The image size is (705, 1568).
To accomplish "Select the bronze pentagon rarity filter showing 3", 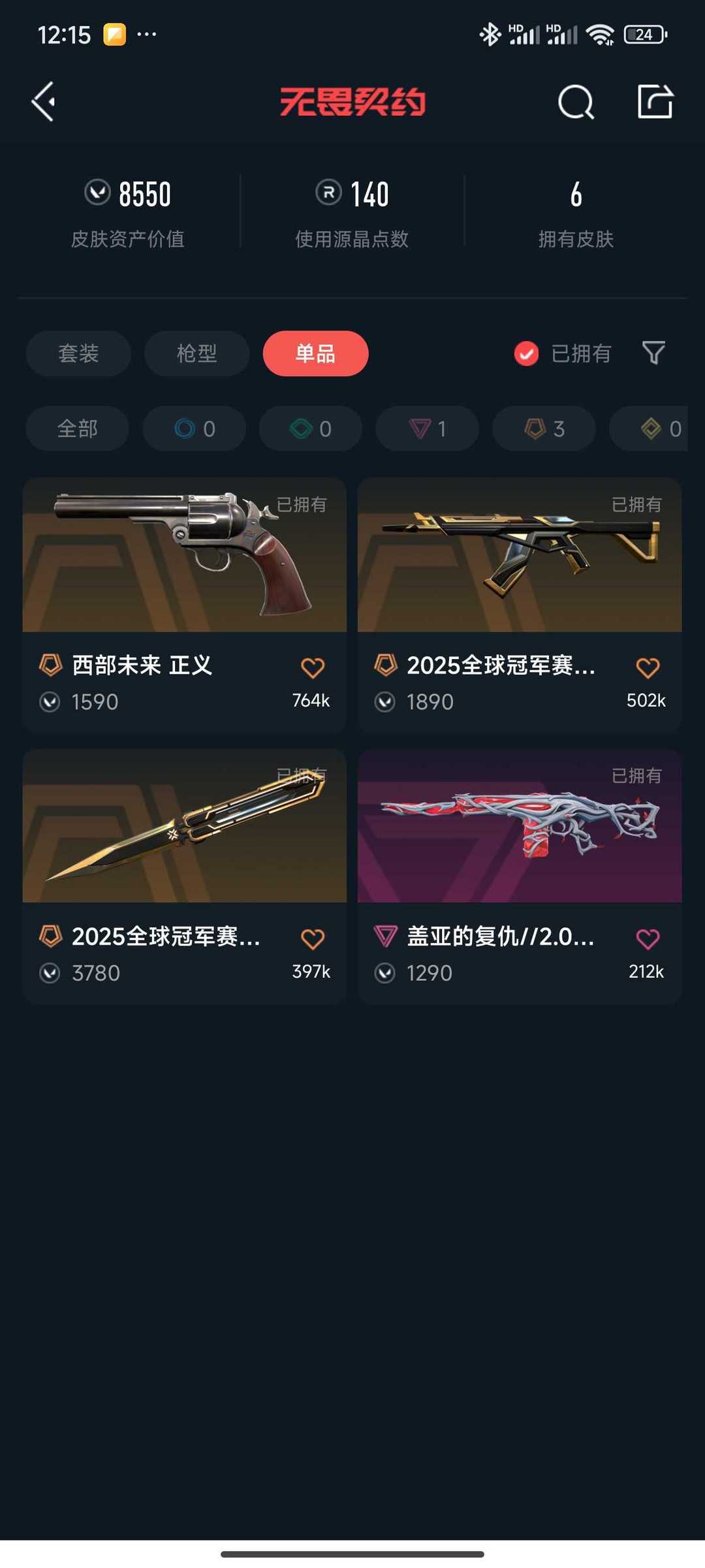I will coord(542,429).
